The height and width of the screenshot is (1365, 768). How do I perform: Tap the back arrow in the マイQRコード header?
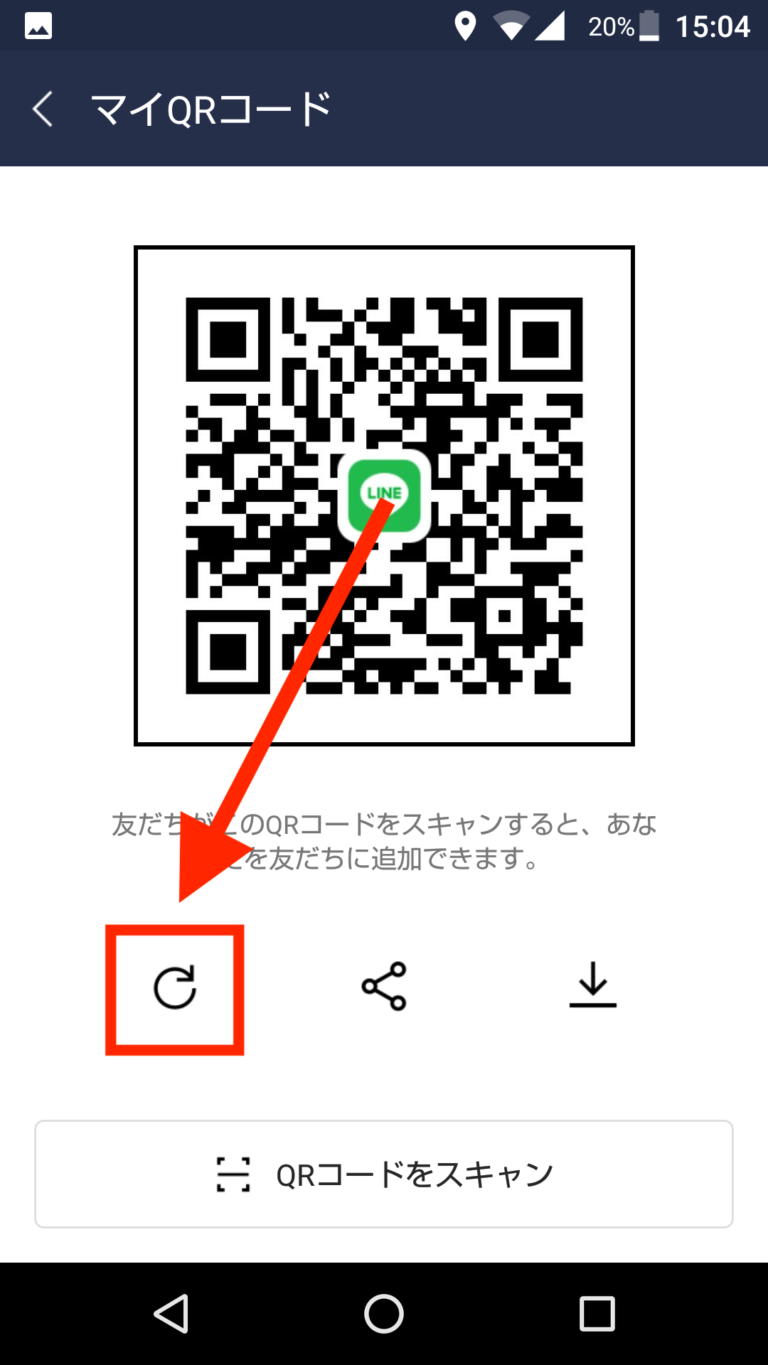[x=41, y=108]
